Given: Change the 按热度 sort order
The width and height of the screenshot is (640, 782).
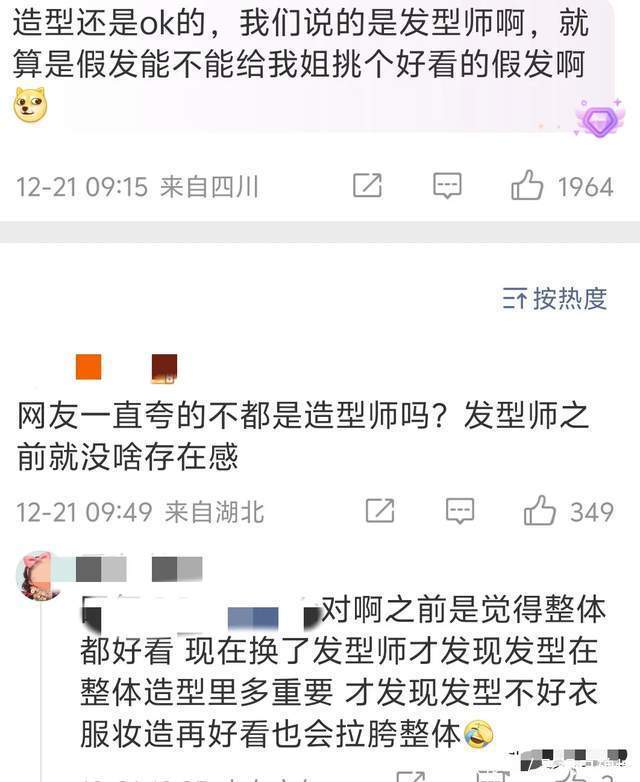Looking at the screenshot, I should (x=555, y=298).
